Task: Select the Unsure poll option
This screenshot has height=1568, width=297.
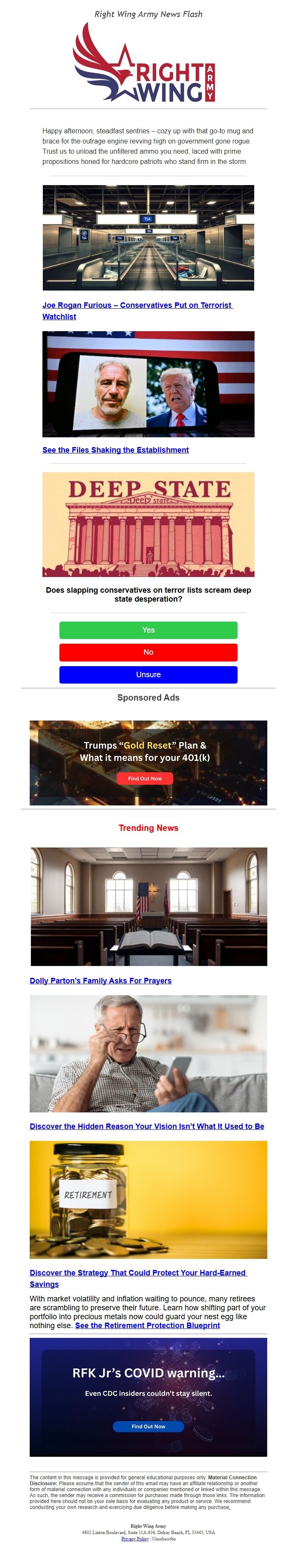Action: click(x=148, y=674)
